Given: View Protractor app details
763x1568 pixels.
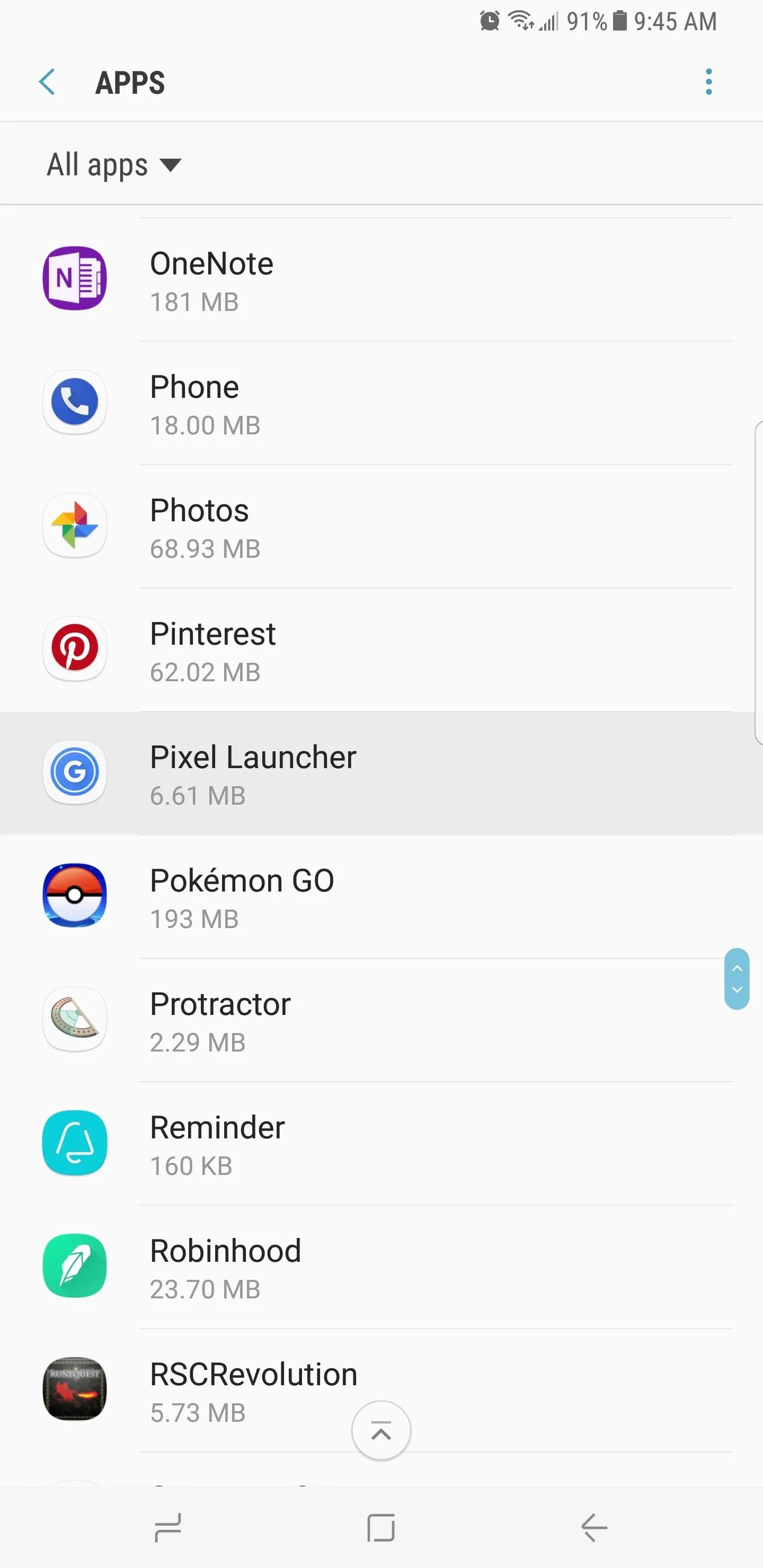Looking at the screenshot, I should (381, 1020).
